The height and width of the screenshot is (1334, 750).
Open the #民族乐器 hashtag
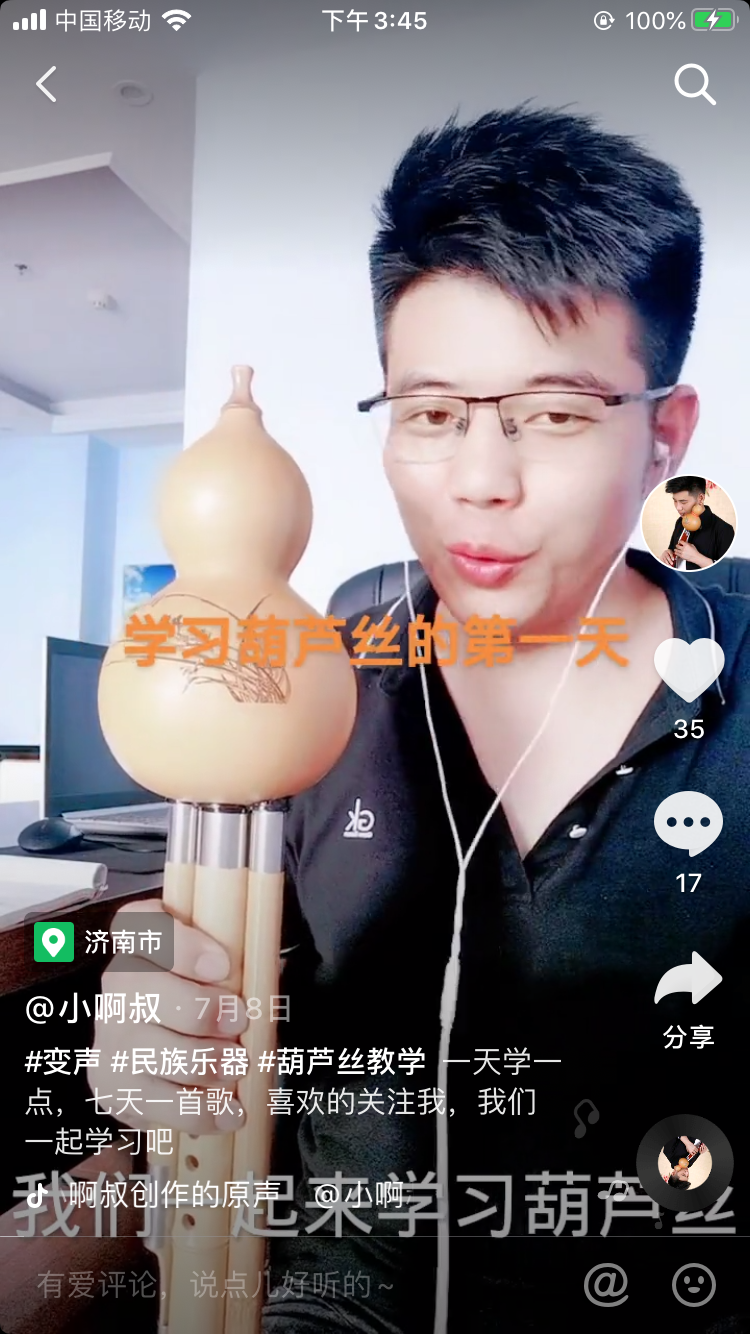pyautogui.click(x=179, y=1061)
